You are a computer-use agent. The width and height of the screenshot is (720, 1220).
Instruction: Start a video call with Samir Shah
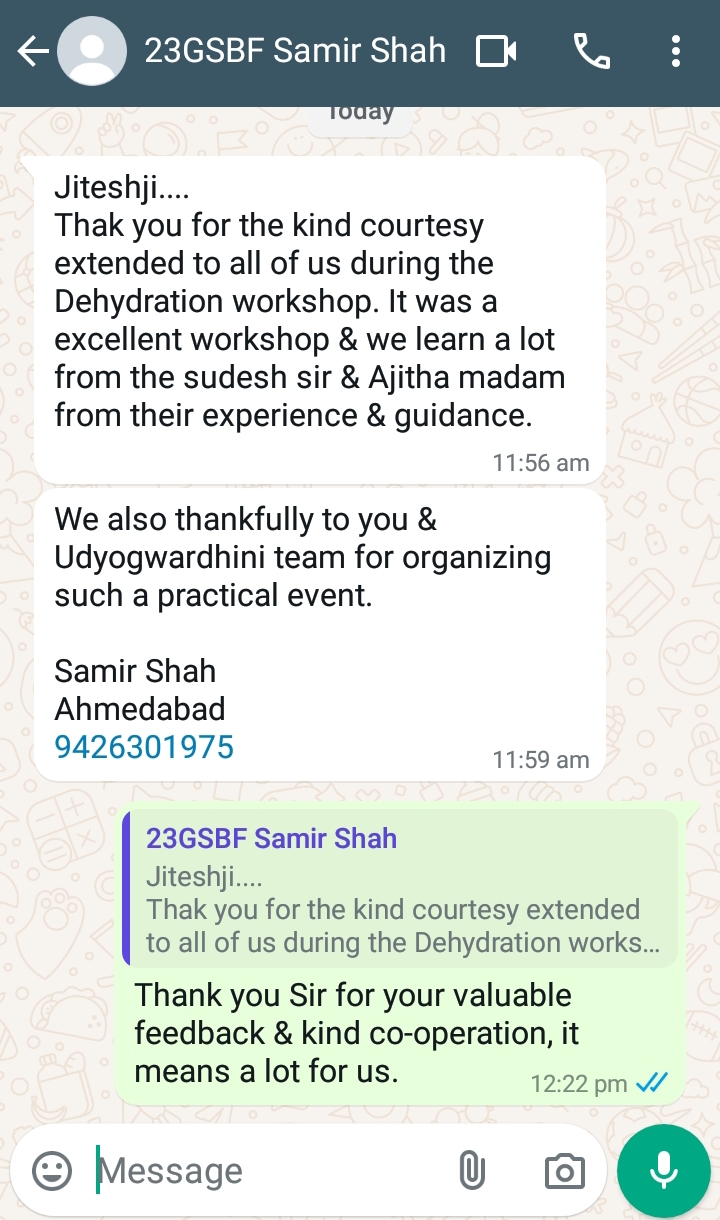click(x=496, y=51)
